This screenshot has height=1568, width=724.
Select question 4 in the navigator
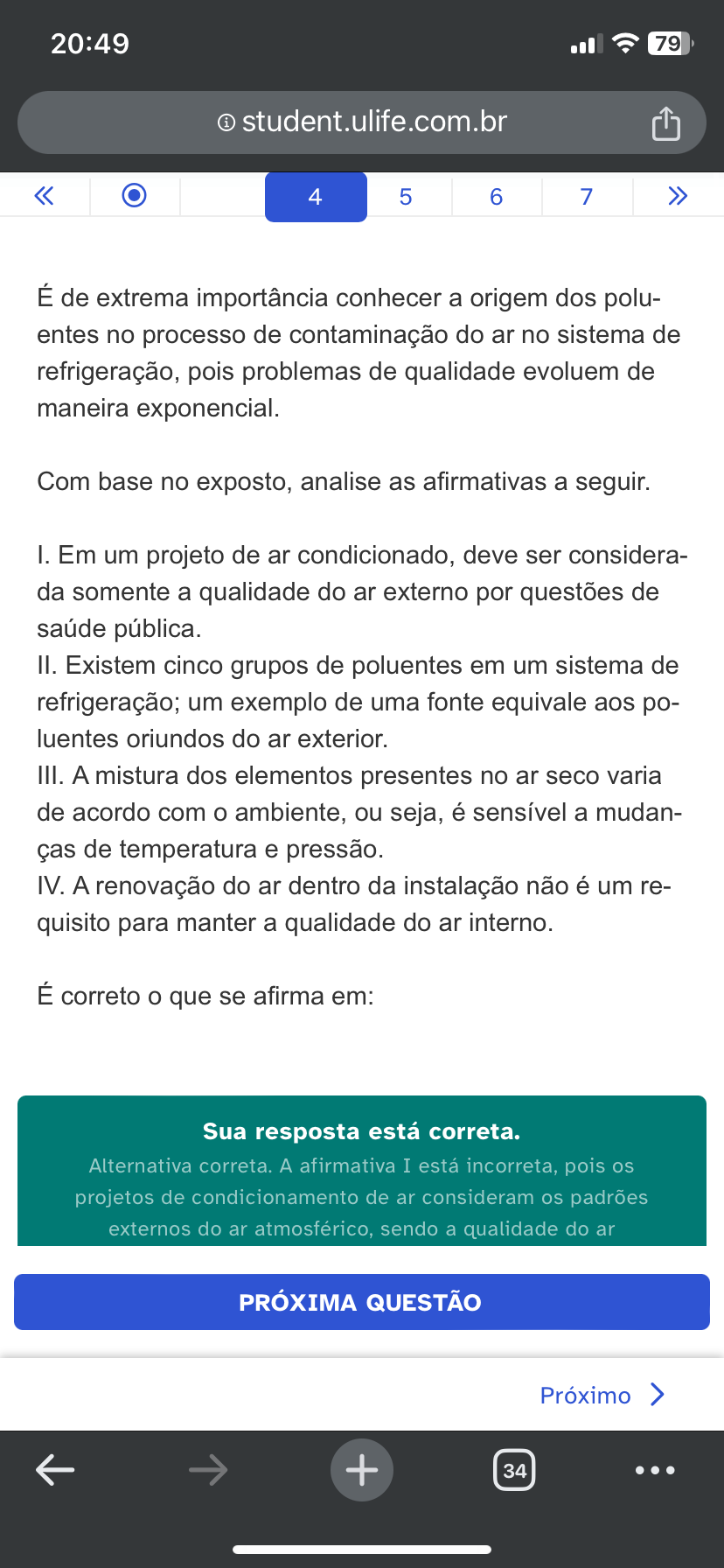coord(316,197)
